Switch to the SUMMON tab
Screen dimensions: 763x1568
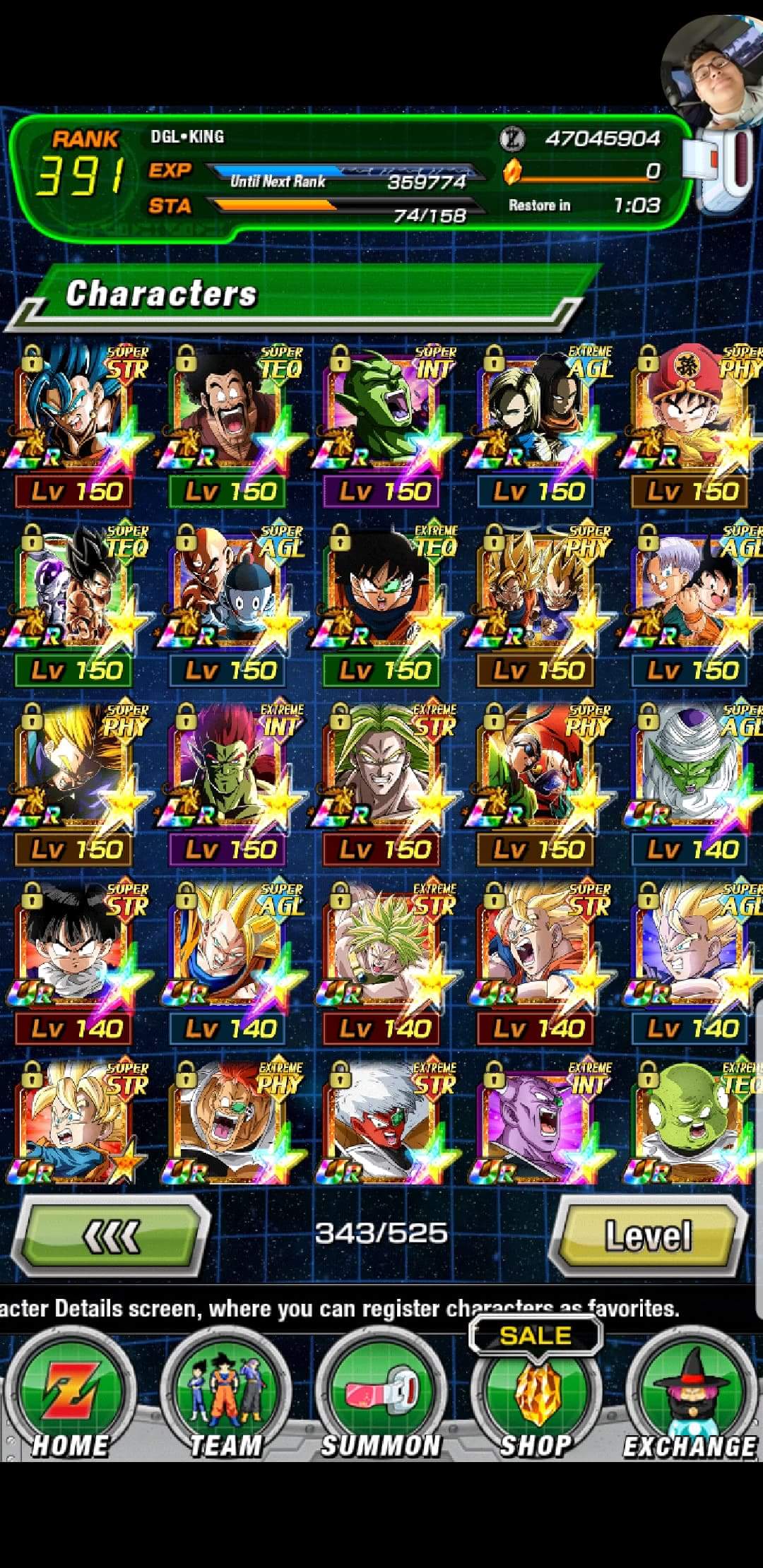click(381, 1396)
